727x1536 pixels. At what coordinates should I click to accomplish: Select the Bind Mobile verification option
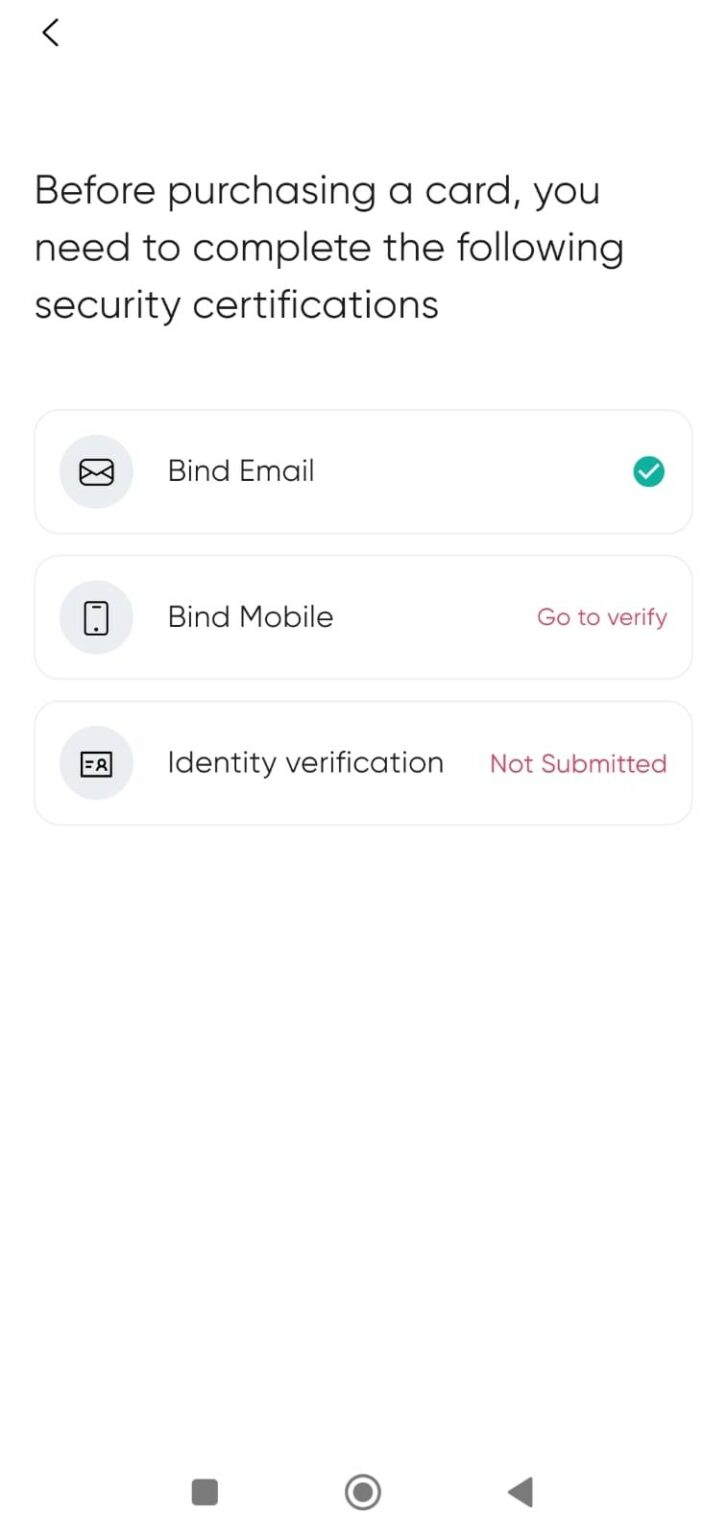pyautogui.click(x=362, y=617)
